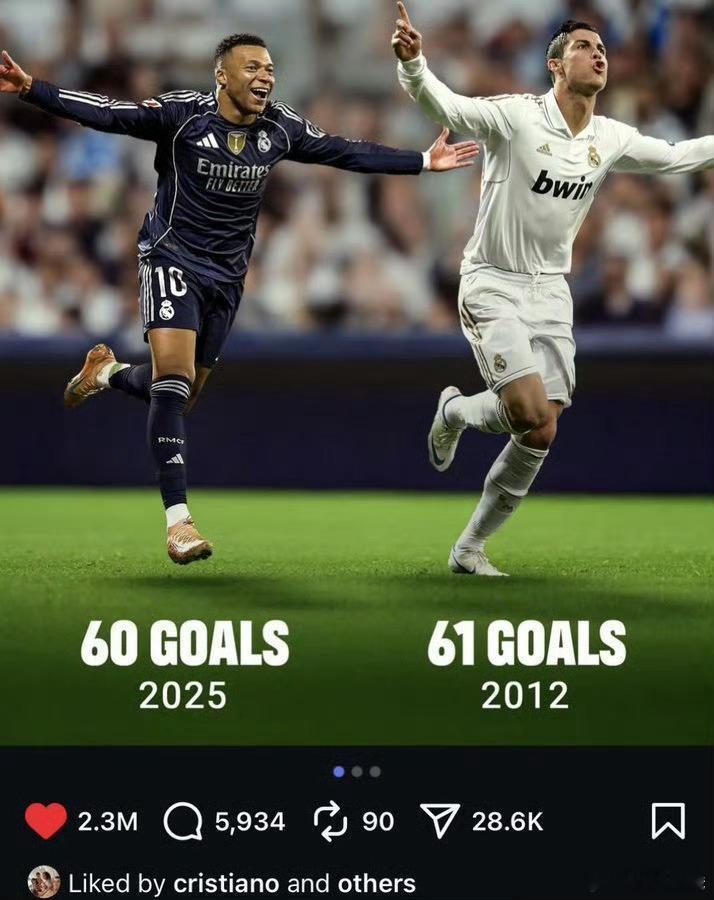The width and height of the screenshot is (714, 900).
Task: Unlike the post via the red heart
Action: 45,821
